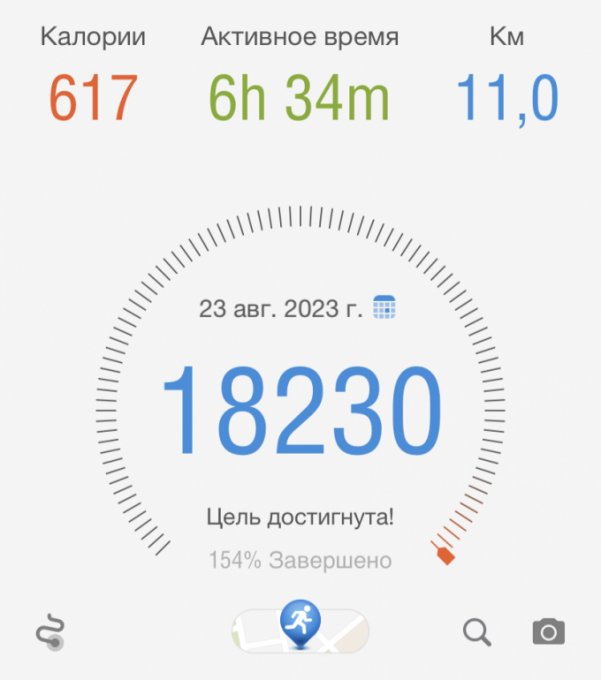Tap the magnifying glass icon
The width and height of the screenshot is (601, 680).
click(477, 632)
